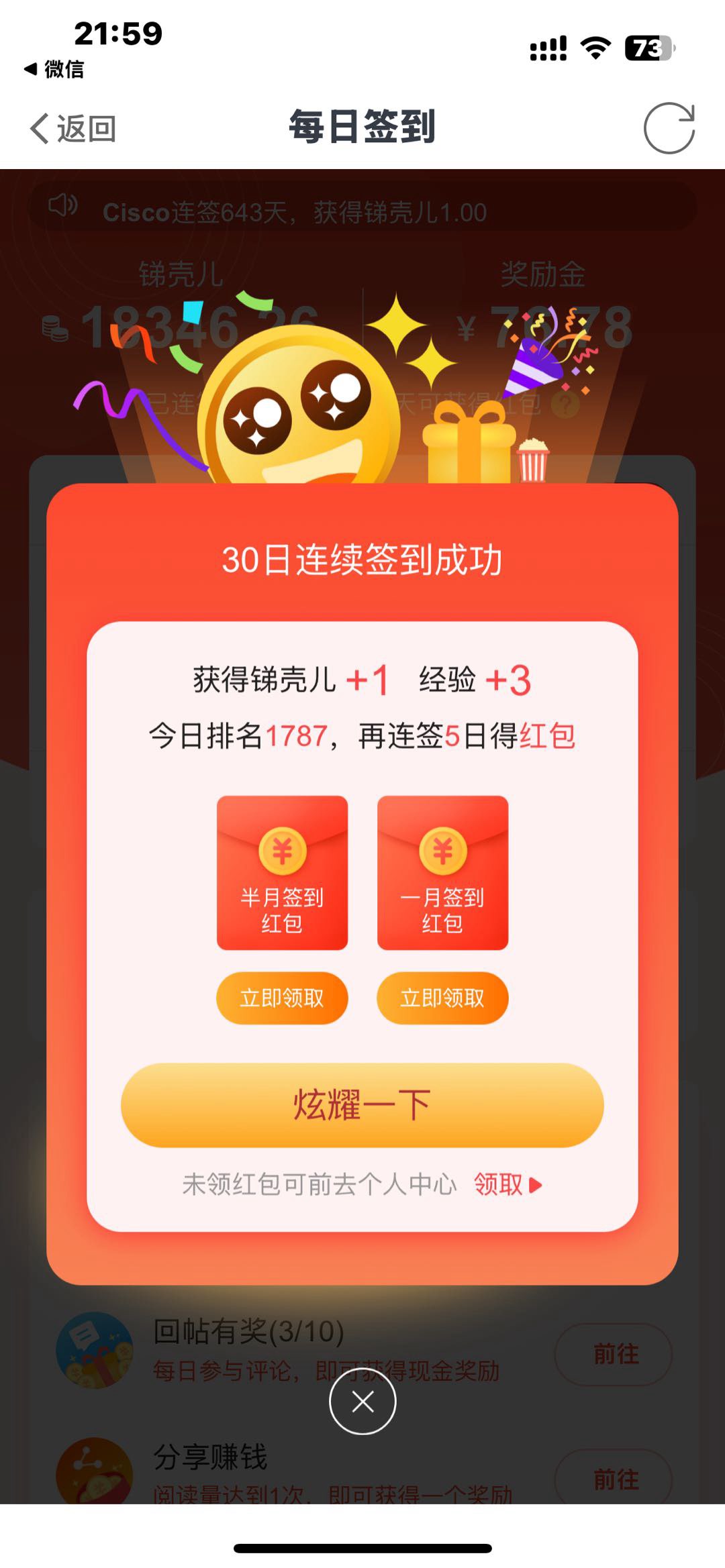Tap the 炫耀一下 share button

(362, 1104)
